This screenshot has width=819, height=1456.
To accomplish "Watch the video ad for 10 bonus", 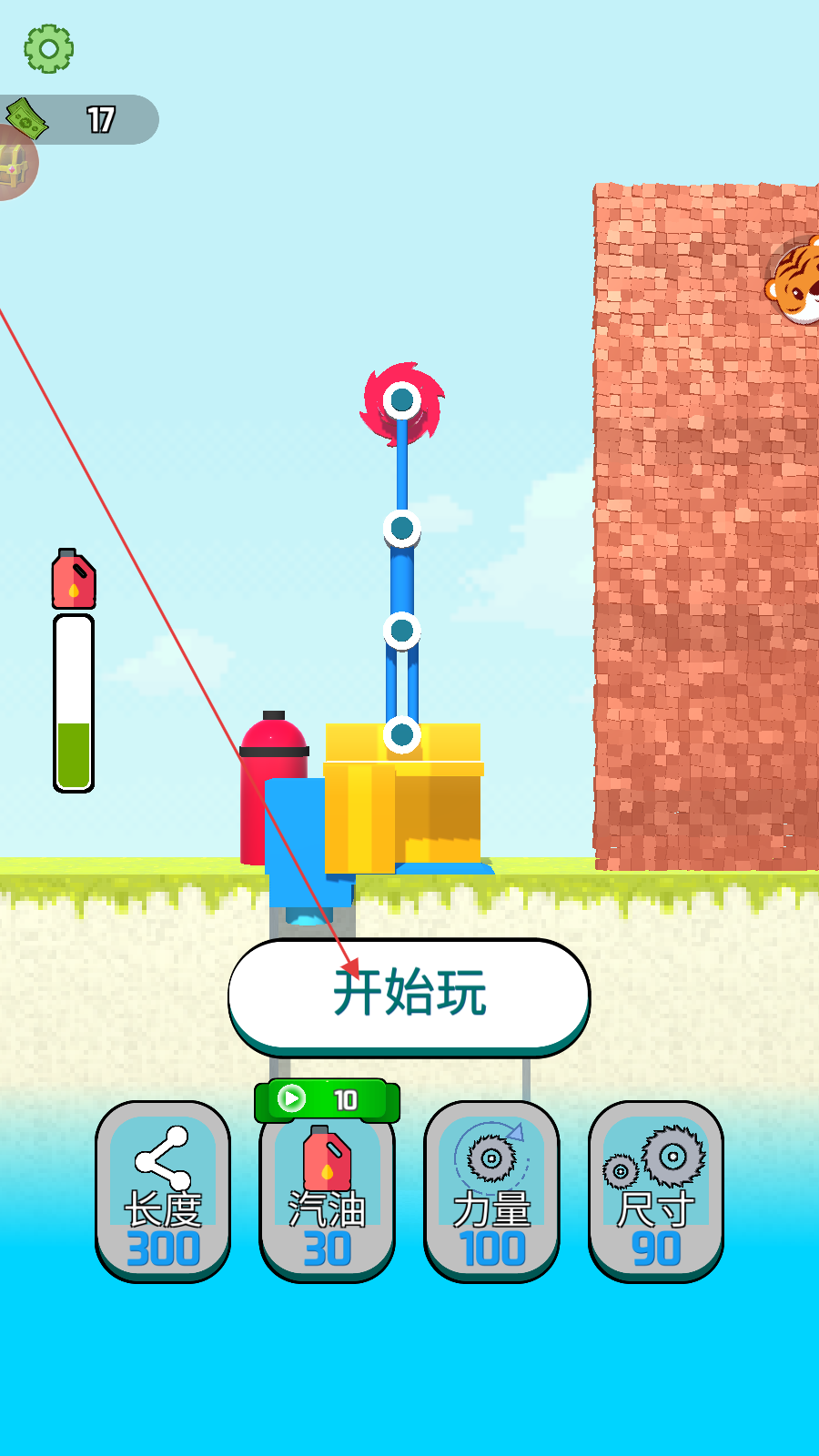I will point(327,1100).
